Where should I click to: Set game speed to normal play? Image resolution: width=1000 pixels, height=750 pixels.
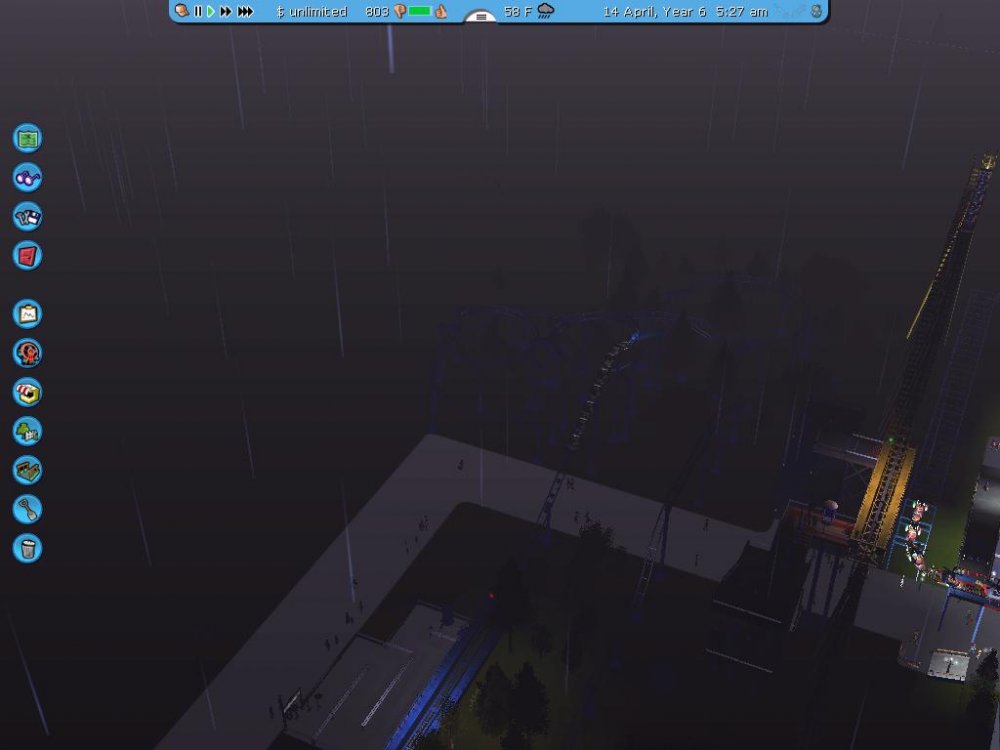click(211, 11)
